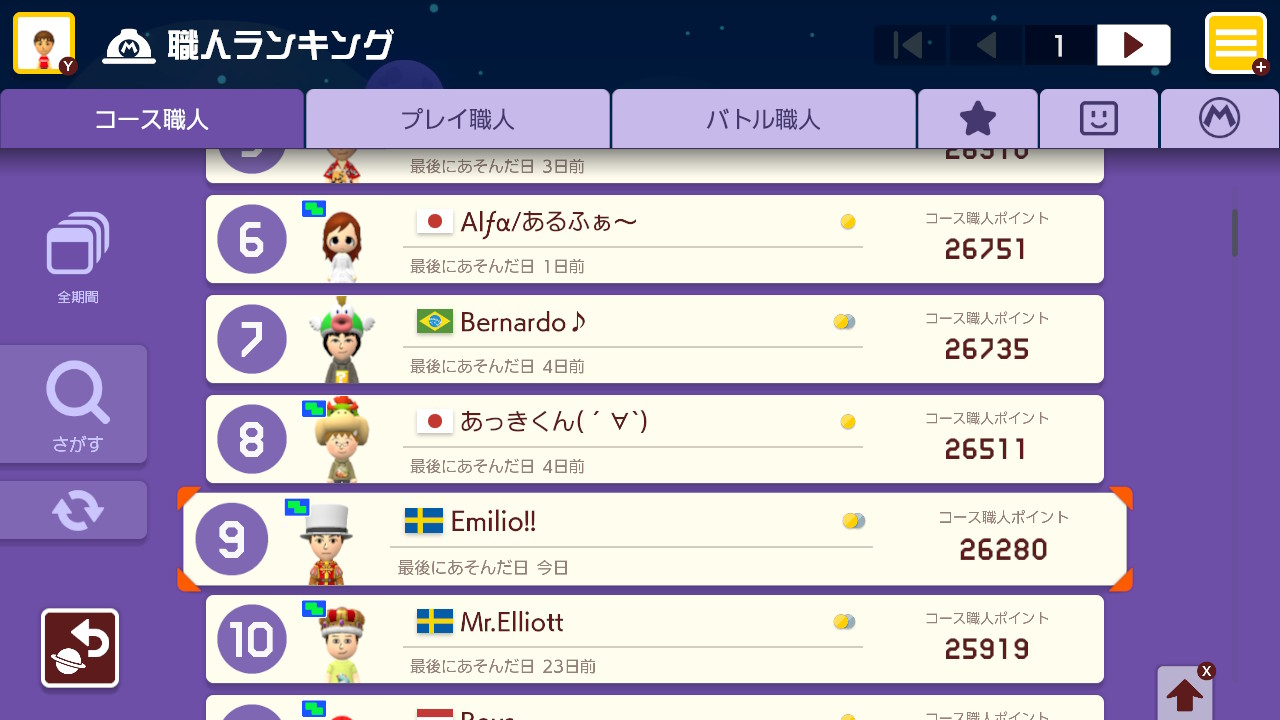The image size is (1280, 720).
Task: Select the コース職人 tab
Action: [151, 120]
